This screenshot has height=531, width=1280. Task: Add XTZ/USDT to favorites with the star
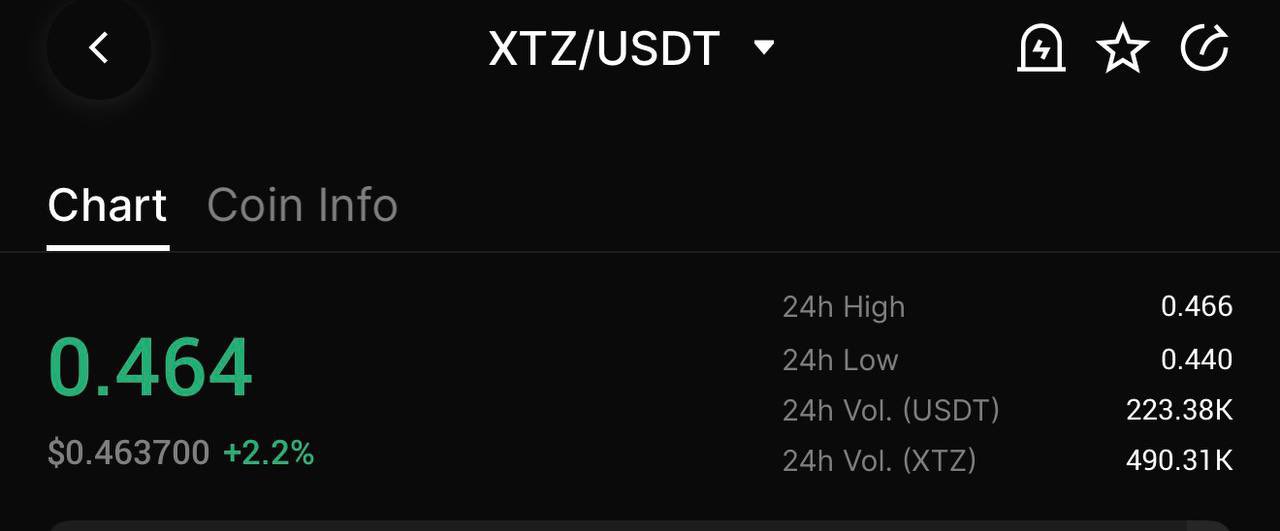tap(1122, 49)
